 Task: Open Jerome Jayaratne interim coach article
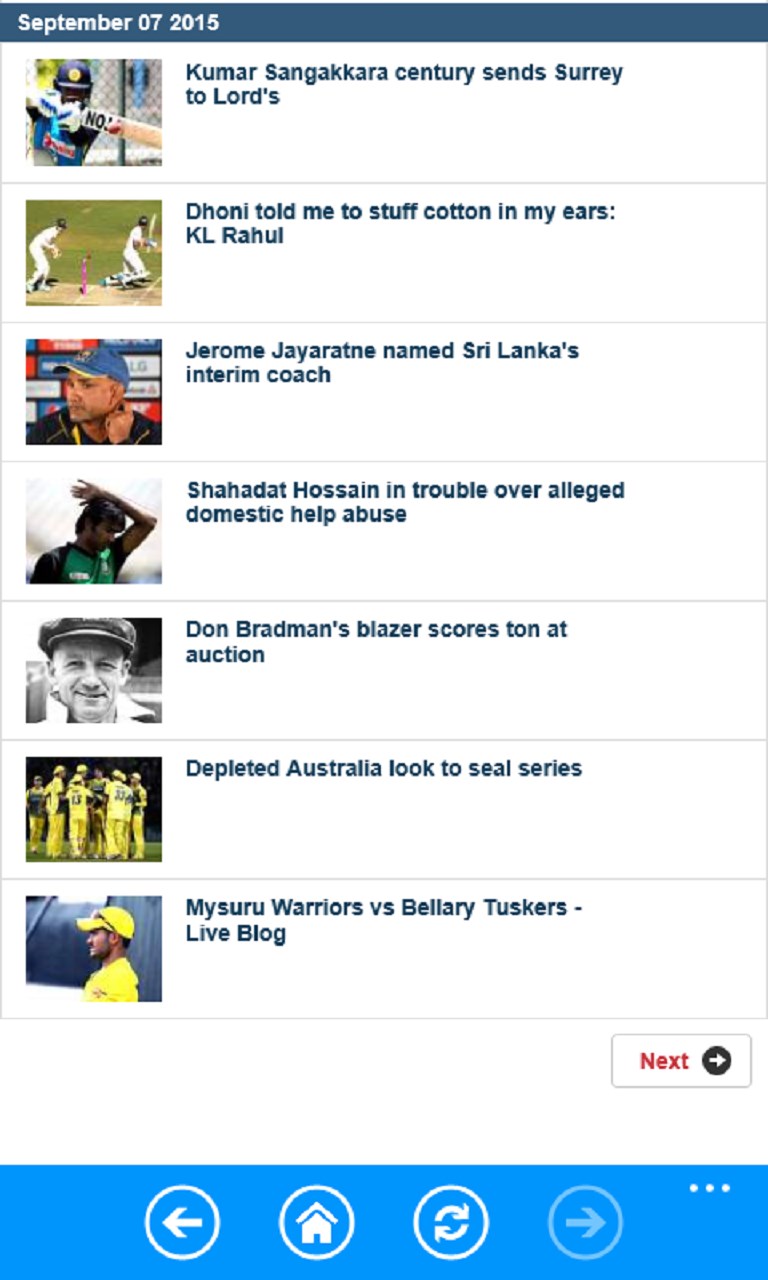pyautogui.click(x=382, y=363)
